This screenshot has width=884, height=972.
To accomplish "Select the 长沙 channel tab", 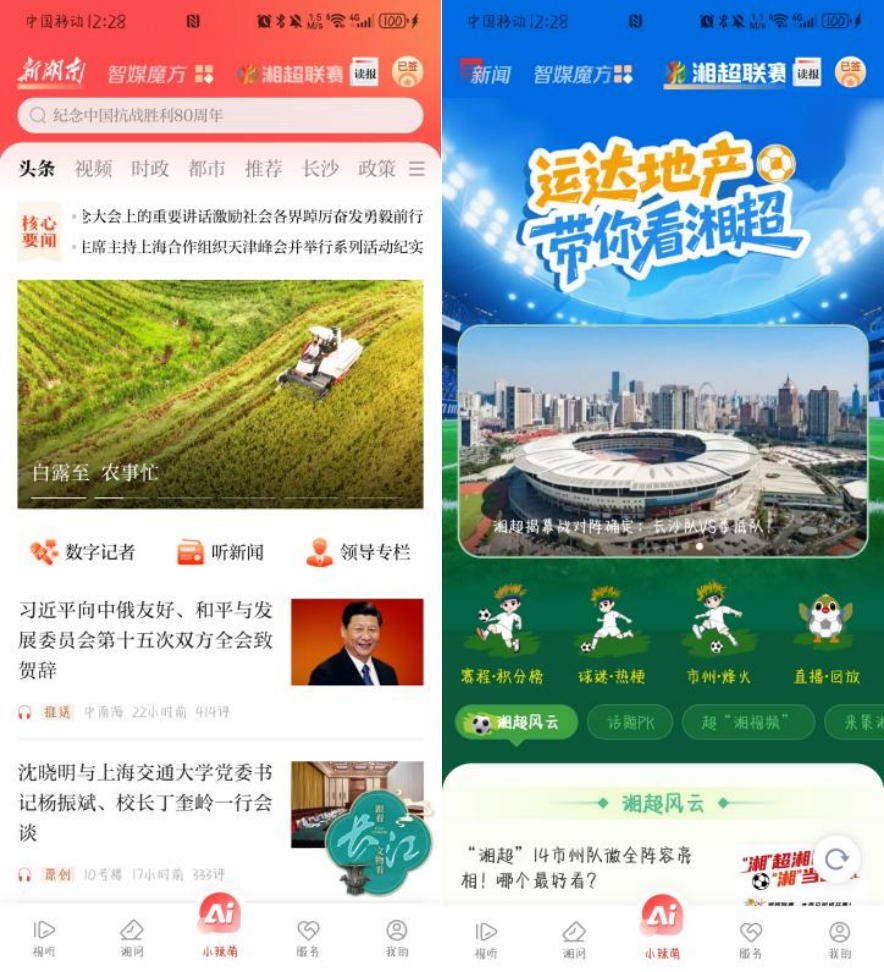I will [x=320, y=169].
